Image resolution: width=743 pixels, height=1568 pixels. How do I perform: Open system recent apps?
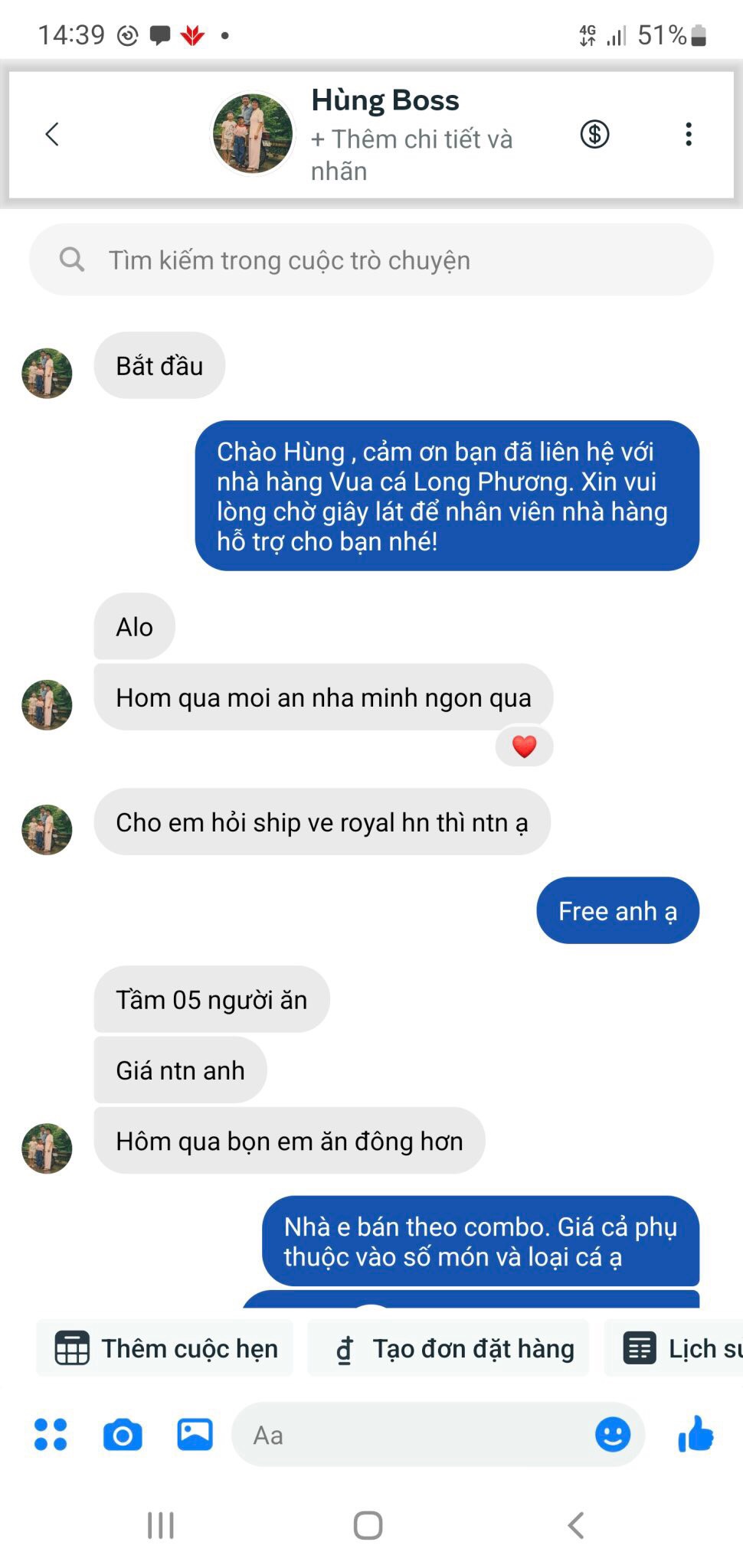click(x=161, y=1525)
